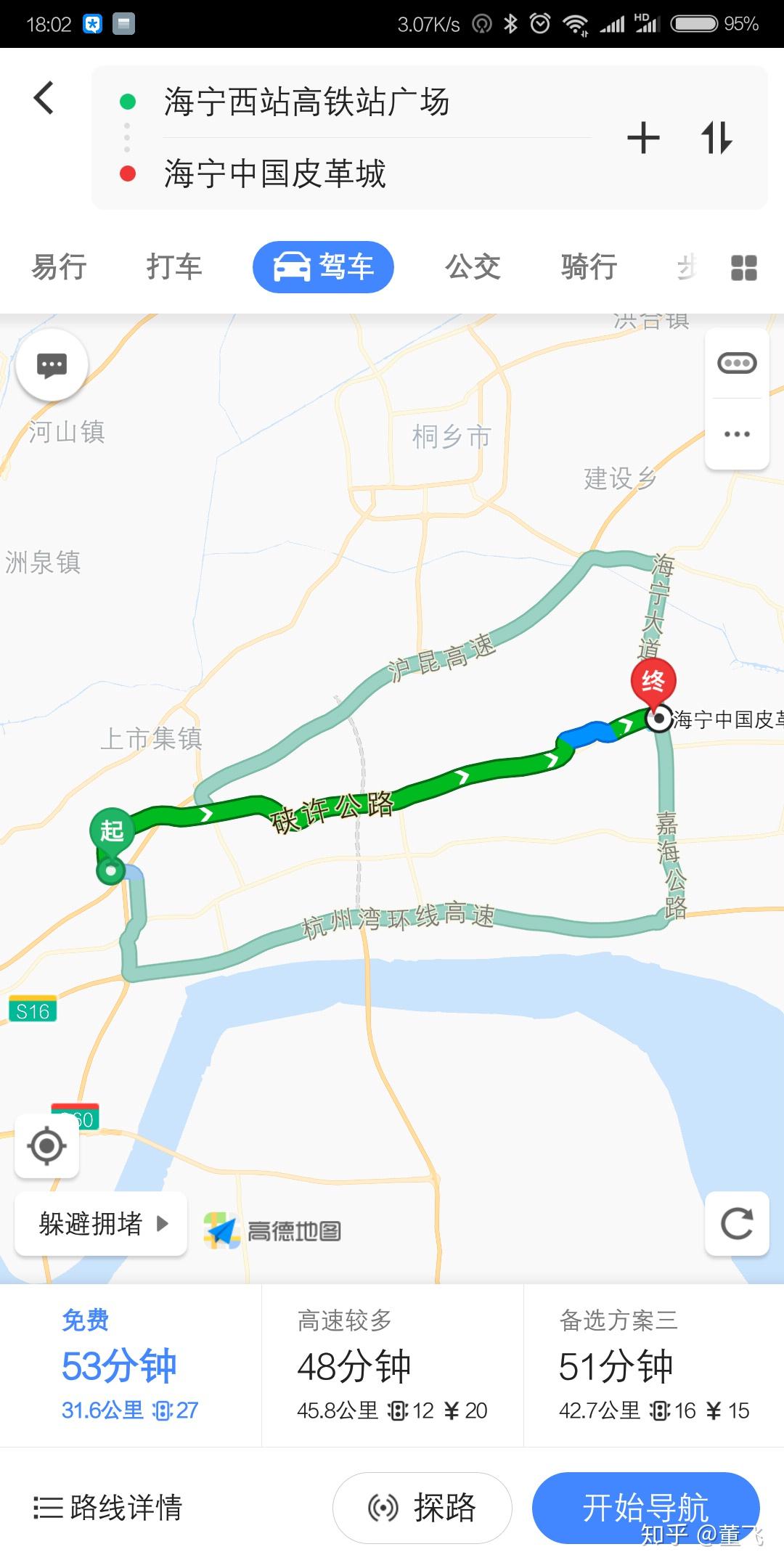784x1568 pixels.
Task: Open the feedback chat bubble on the map
Action: pos(52,366)
